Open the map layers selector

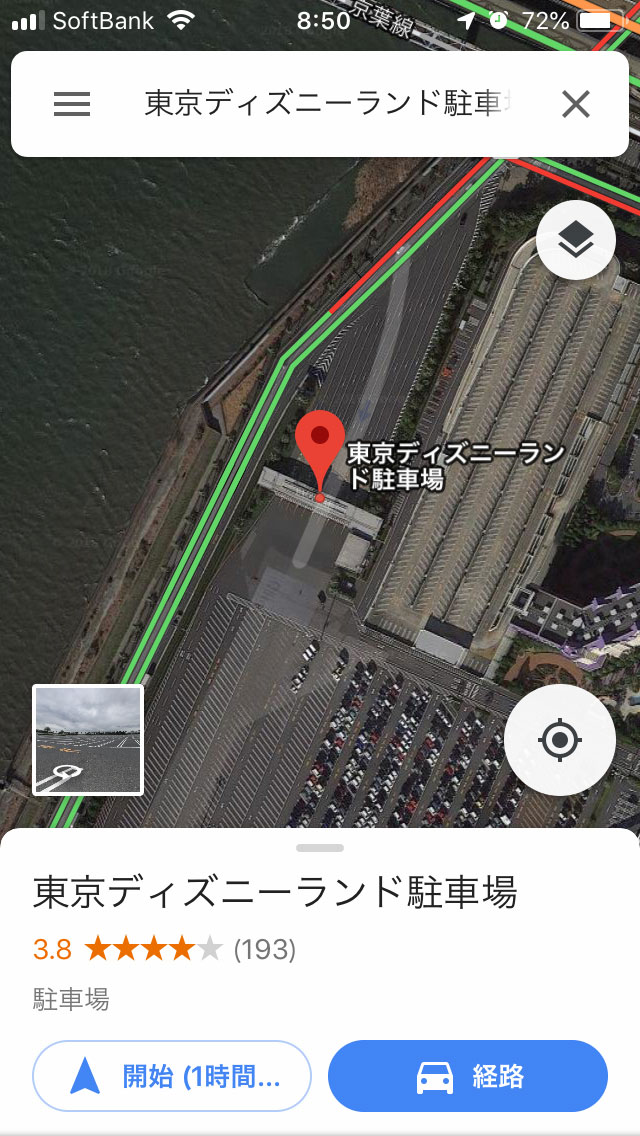[x=575, y=240]
